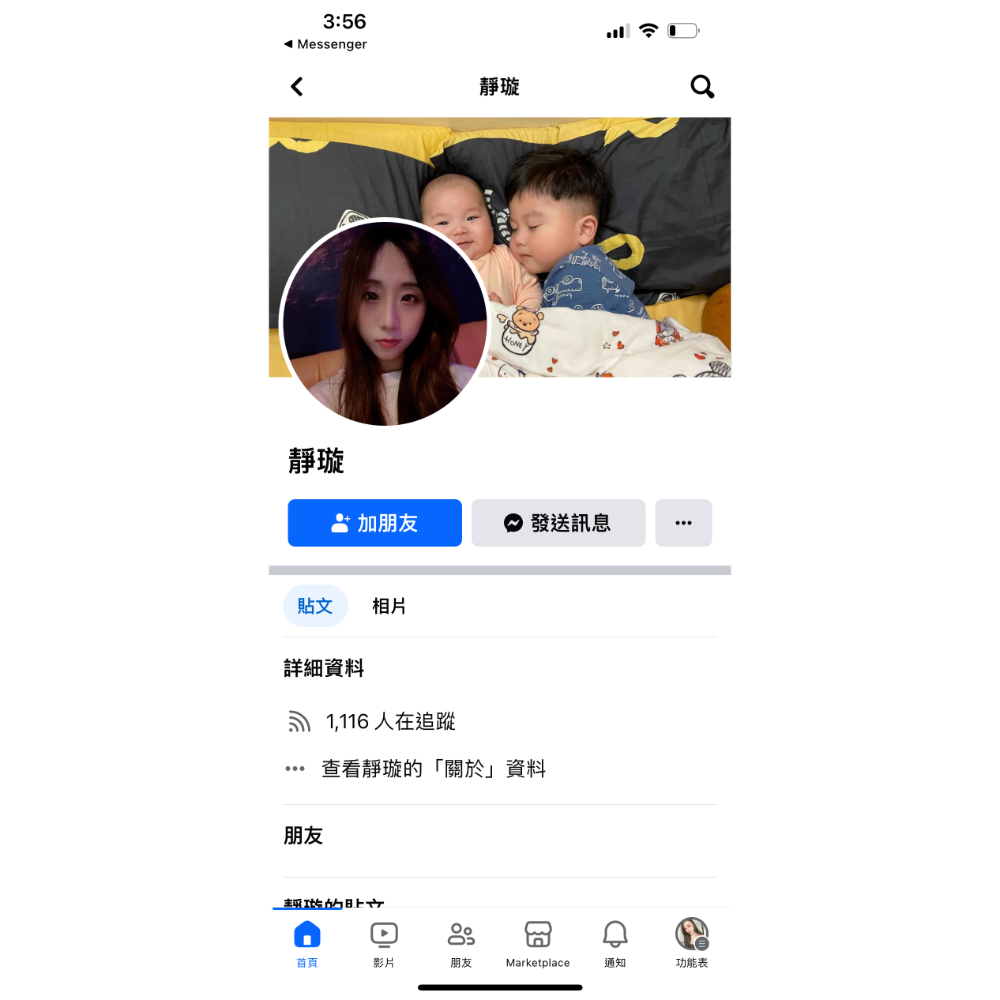Go back using the top-left arrow
The image size is (1000, 1000).
click(297, 87)
